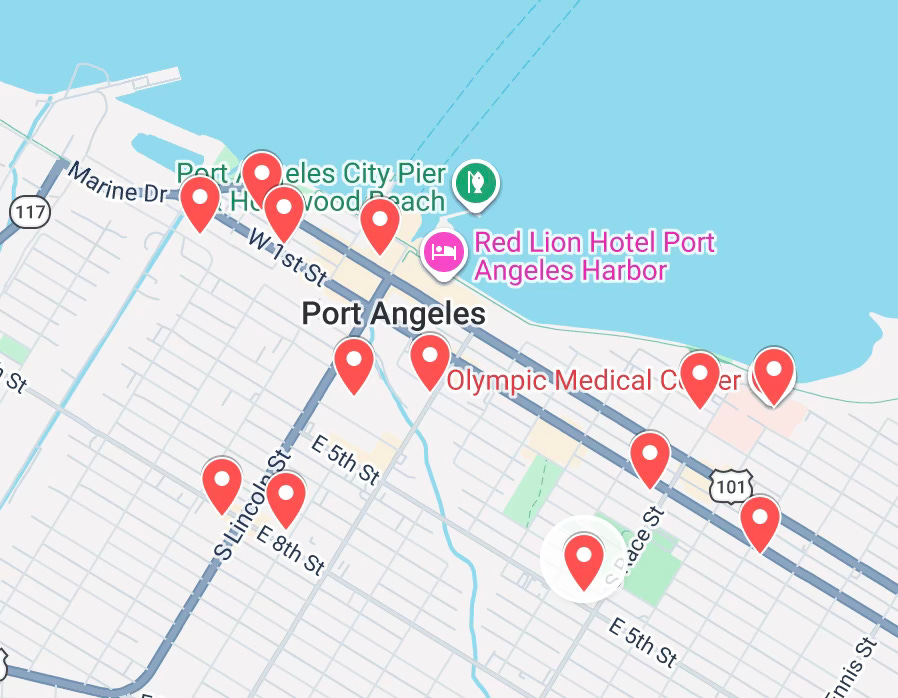Open the Red Lion Hotel Port Angeles Harbor marker
This screenshot has width=898, height=698.
pyautogui.click(x=444, y=250)
